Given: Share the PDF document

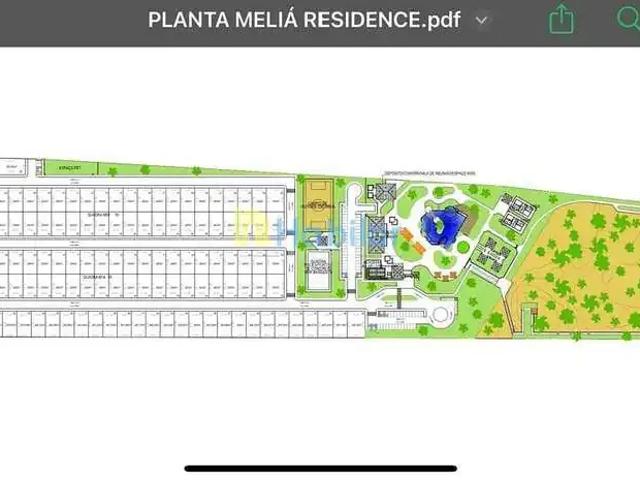Looking at the screenshot, I should point(562,19).
